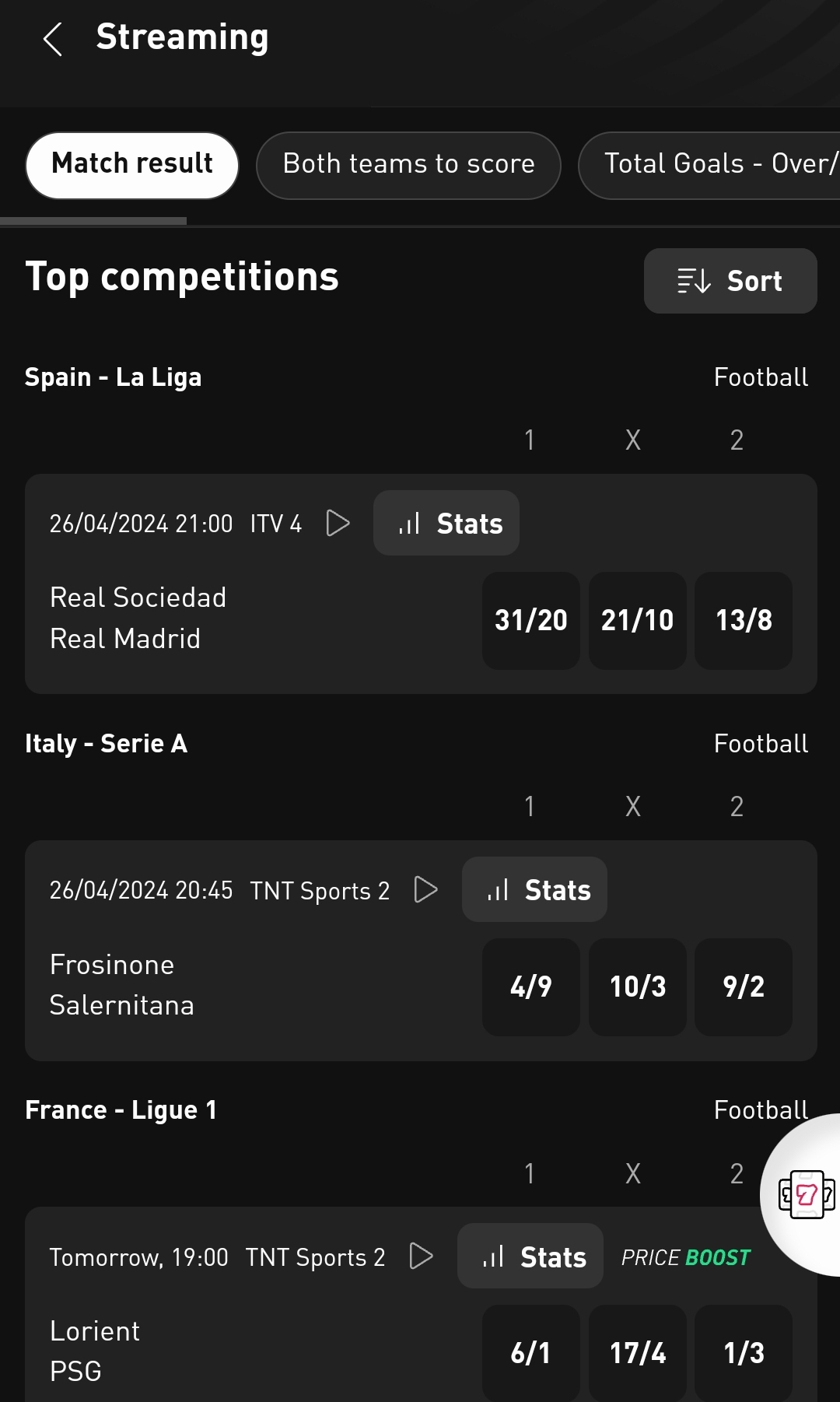Click the PRICE BOOST label
The image size is (840, 1402).
[x=685, y=1256]
